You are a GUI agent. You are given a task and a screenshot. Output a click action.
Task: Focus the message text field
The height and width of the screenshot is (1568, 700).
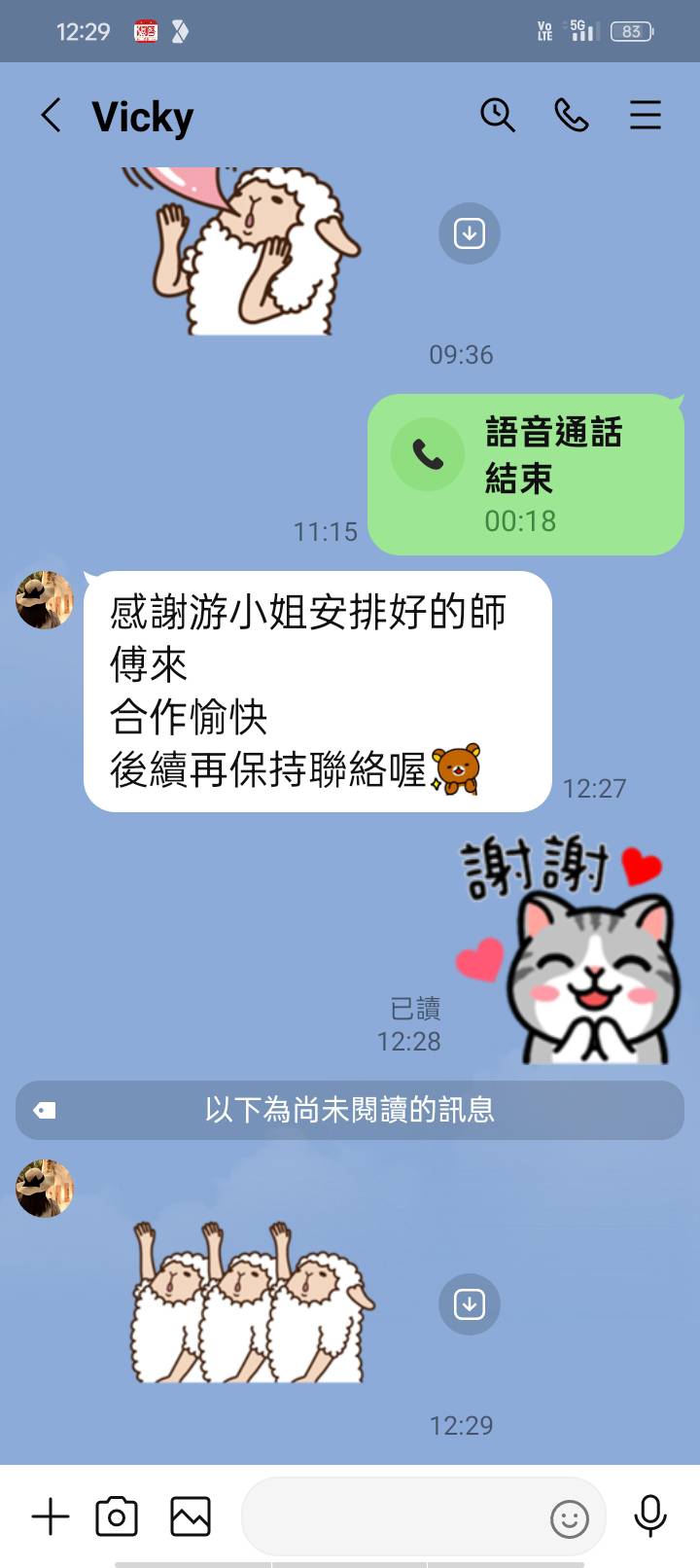(389, 1516)
